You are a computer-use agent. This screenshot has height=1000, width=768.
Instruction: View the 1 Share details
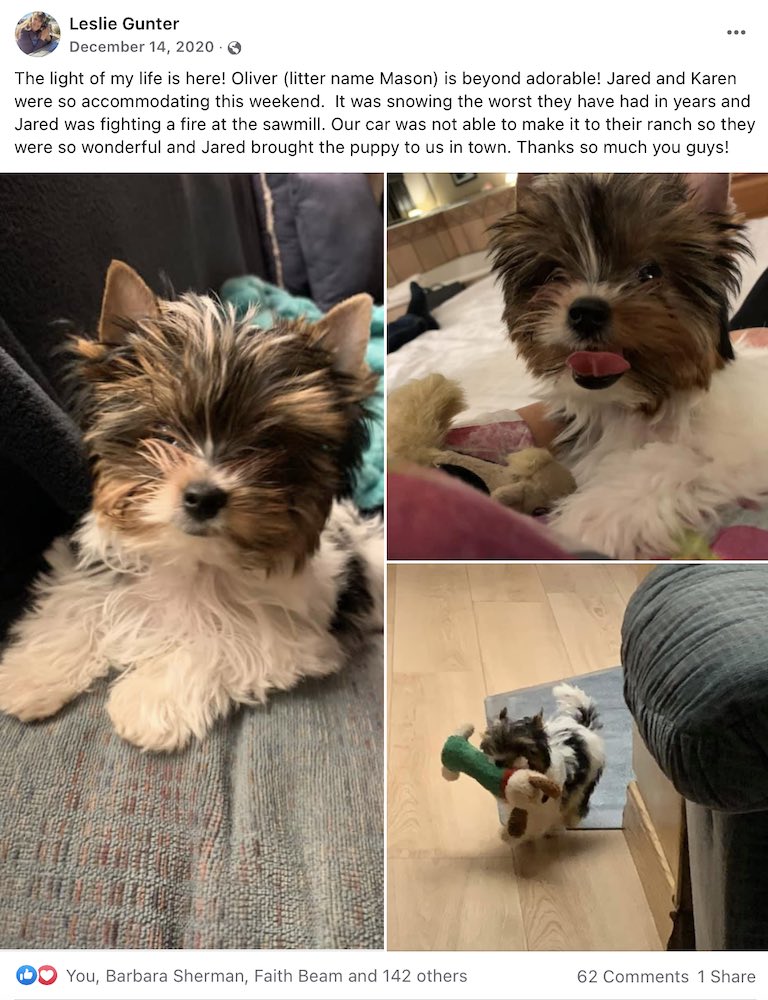tap(727, 977)
